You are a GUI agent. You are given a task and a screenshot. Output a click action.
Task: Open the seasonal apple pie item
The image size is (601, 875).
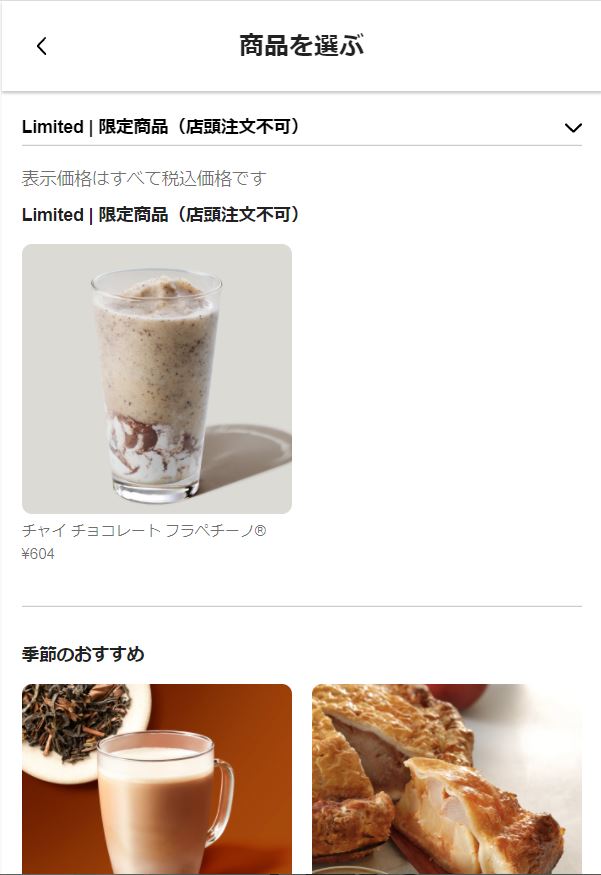tap(446, 779)
